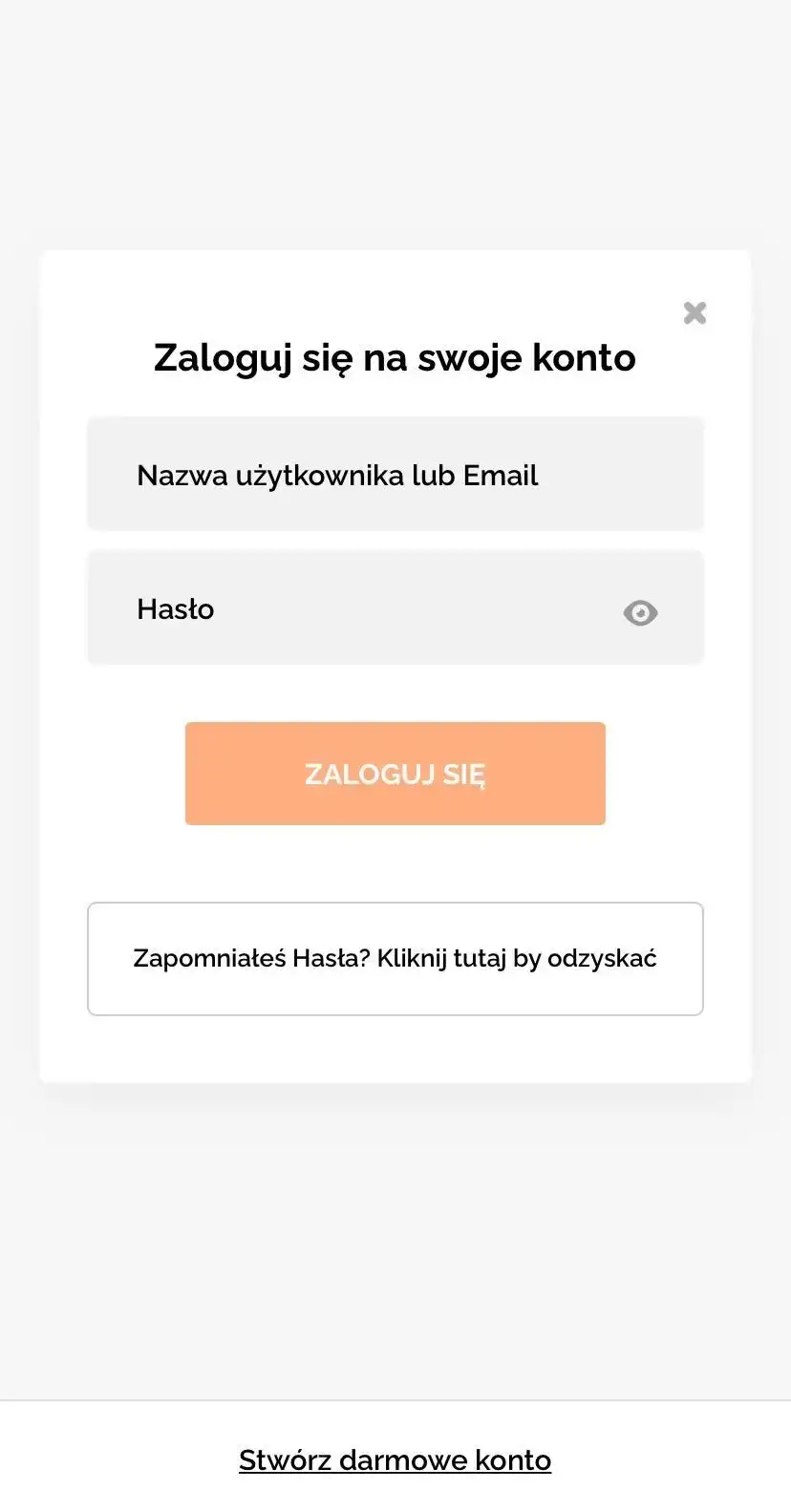The image size is (791, 1512).
Task: Focus the Nazwa użytkownika lub Email field
Action: [x=395, y=475]
